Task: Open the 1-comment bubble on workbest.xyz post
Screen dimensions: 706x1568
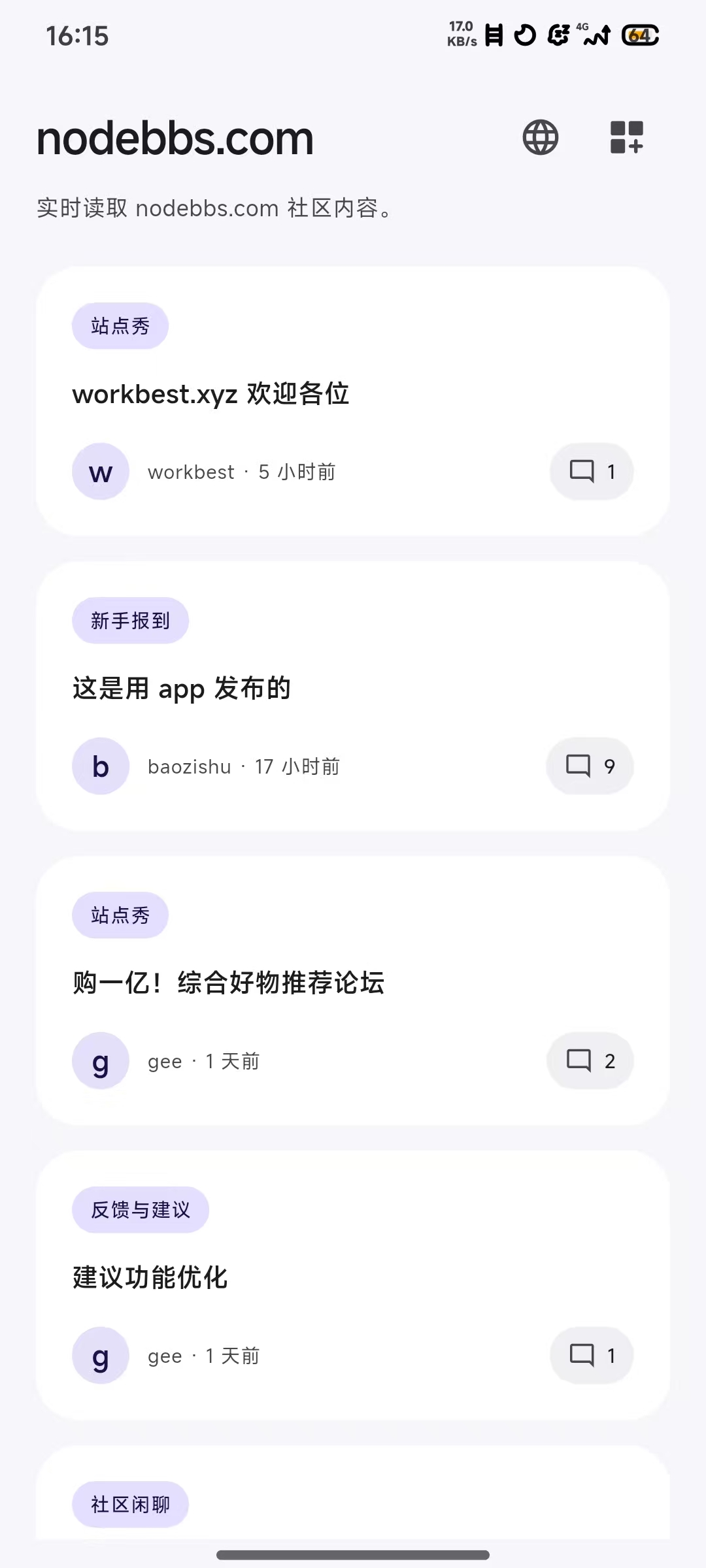Action: [x=591, y=472]
